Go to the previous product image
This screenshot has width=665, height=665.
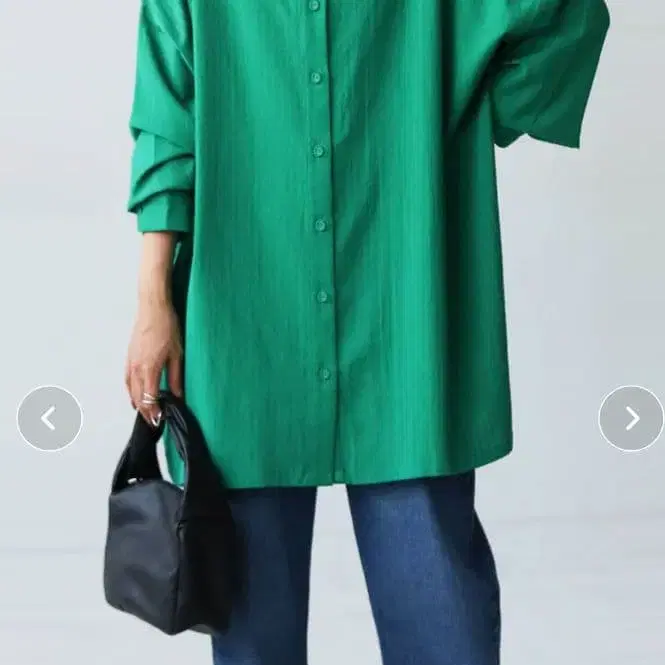(x=49, y=418)
